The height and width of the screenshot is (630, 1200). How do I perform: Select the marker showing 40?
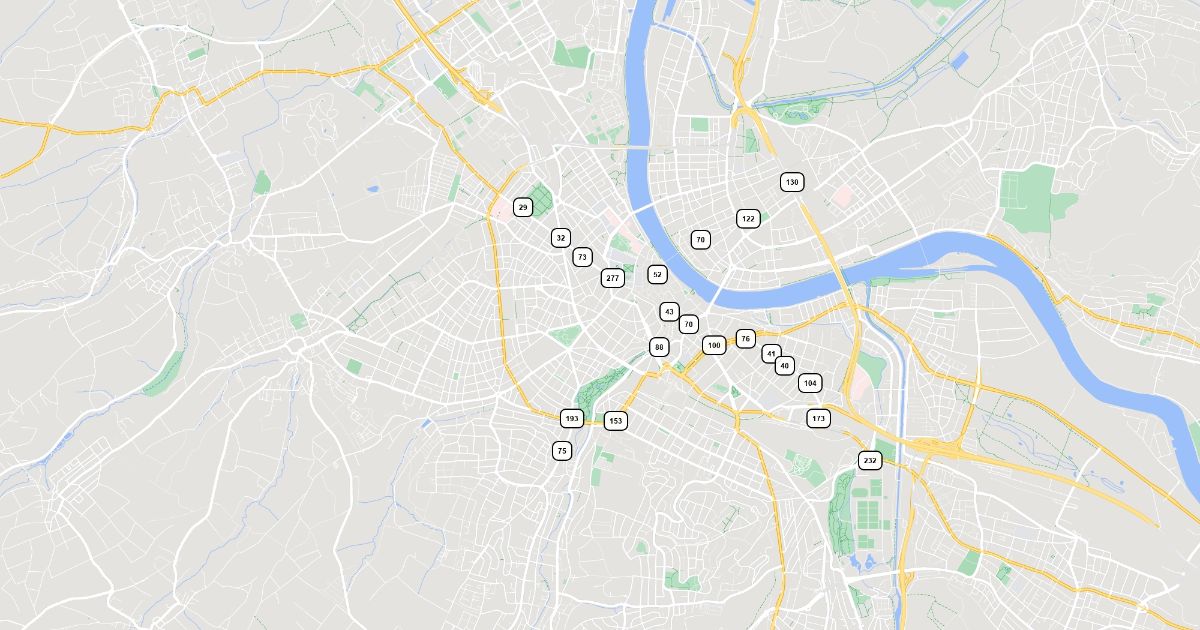(784, 366)
